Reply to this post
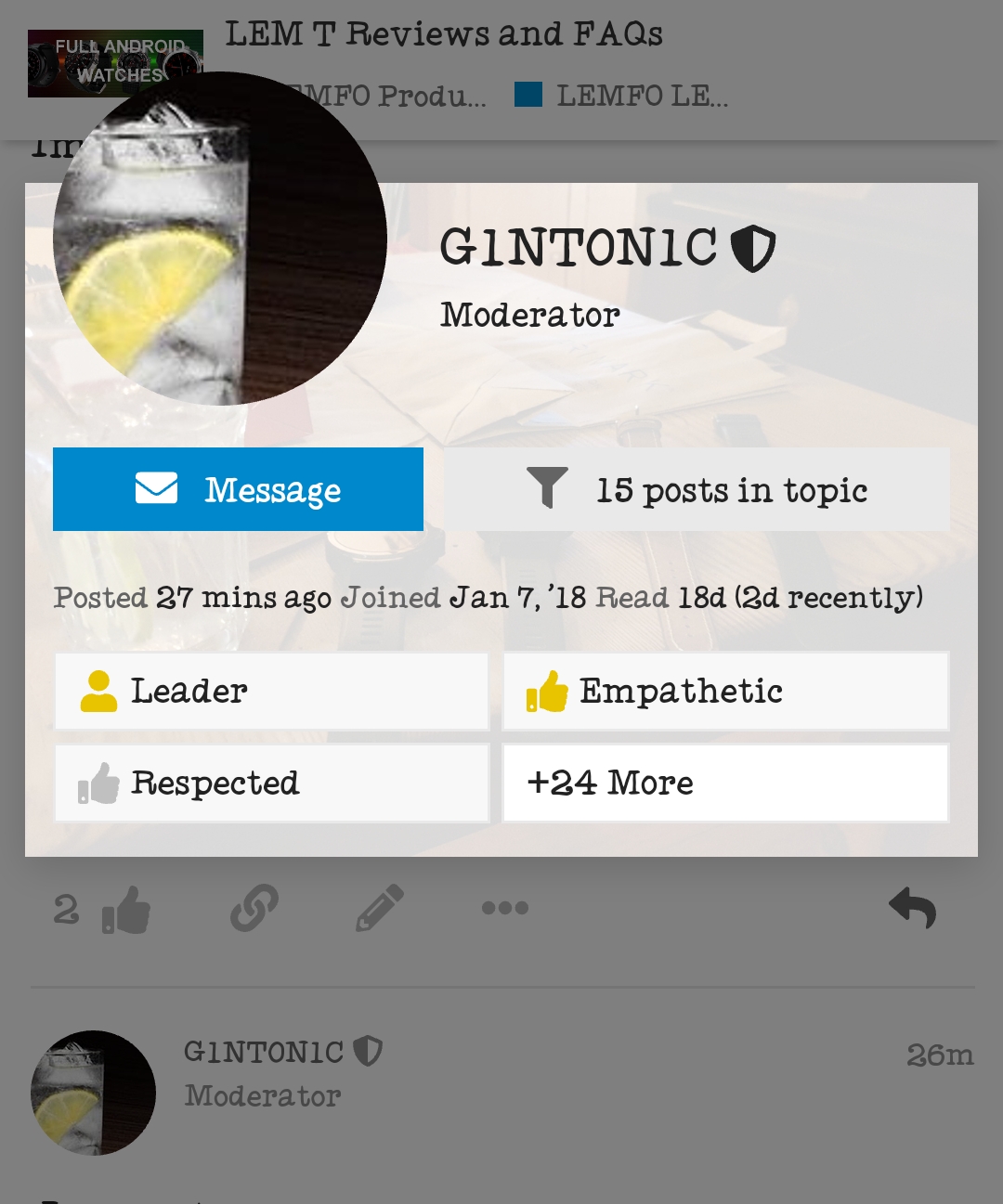Screen dimensions: 1003x1204 click(912, 908)
